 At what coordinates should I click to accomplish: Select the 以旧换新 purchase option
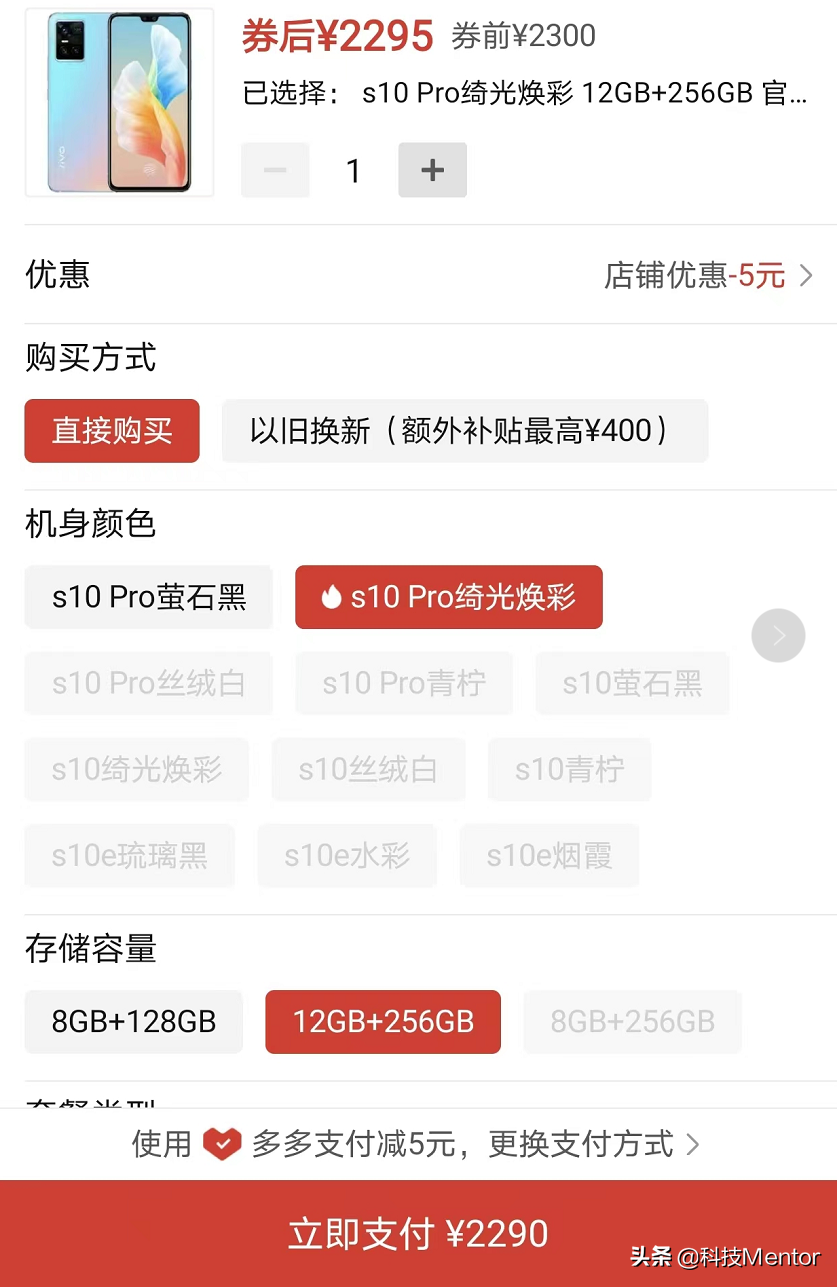pyautogui.click(x=465, y=431)
